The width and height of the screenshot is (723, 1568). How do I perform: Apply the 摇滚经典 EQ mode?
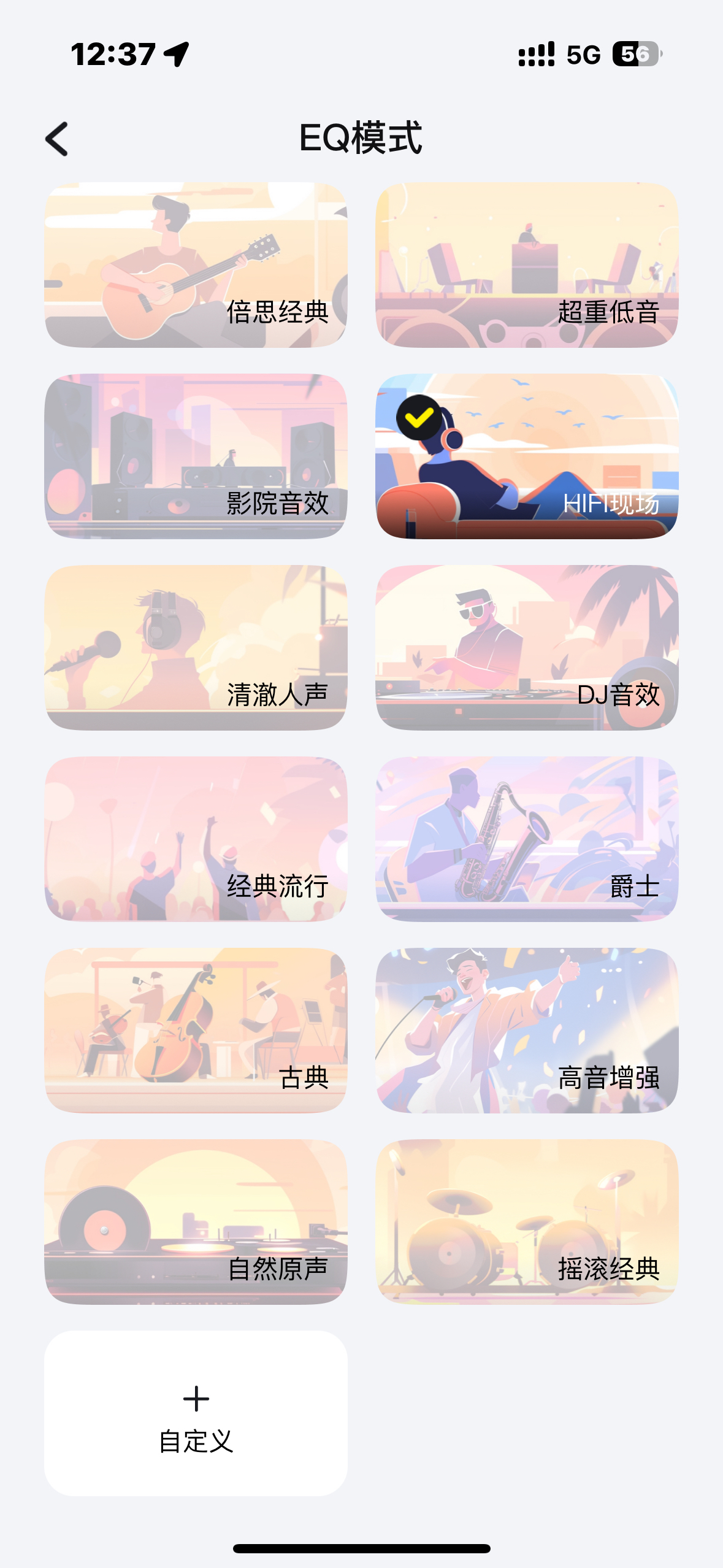click(527, 1222)
